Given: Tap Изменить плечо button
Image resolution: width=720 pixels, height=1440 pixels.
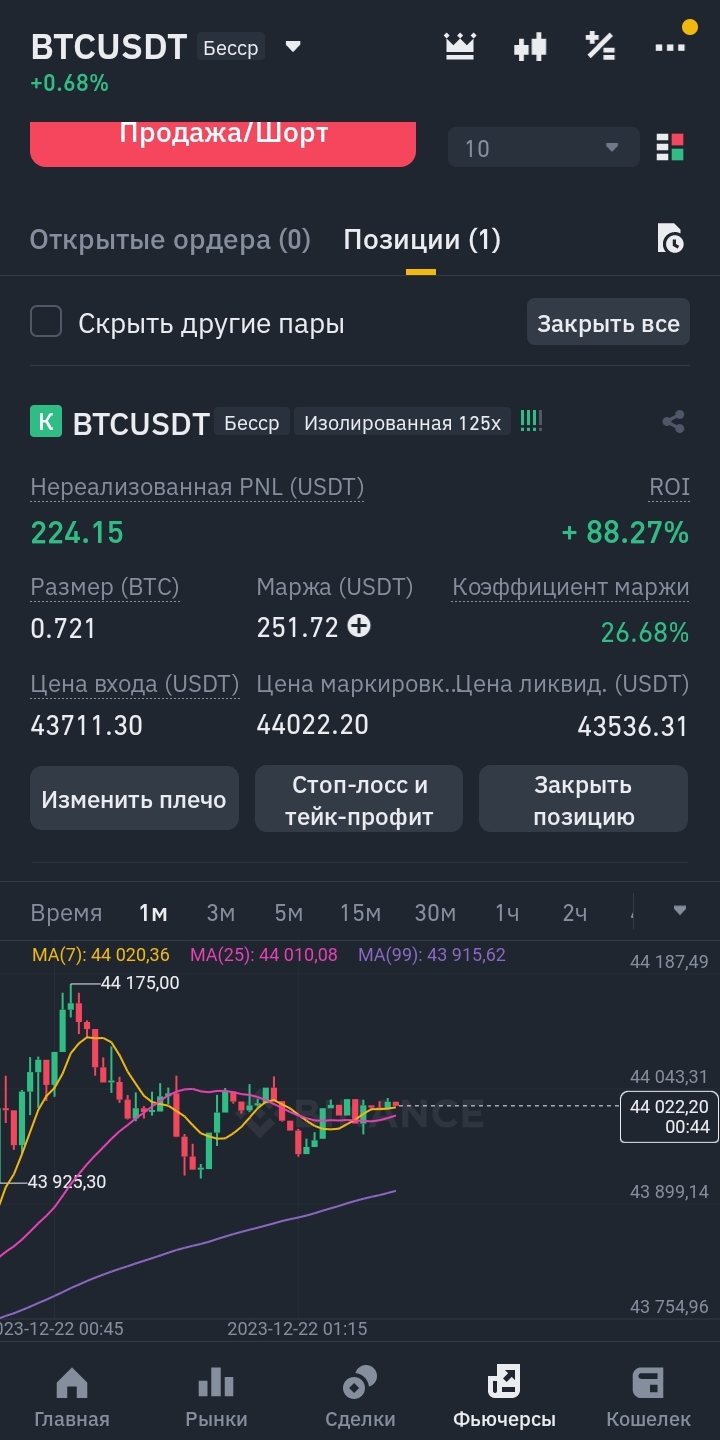Looking at the screenshot, I should (x=134, y=799).
